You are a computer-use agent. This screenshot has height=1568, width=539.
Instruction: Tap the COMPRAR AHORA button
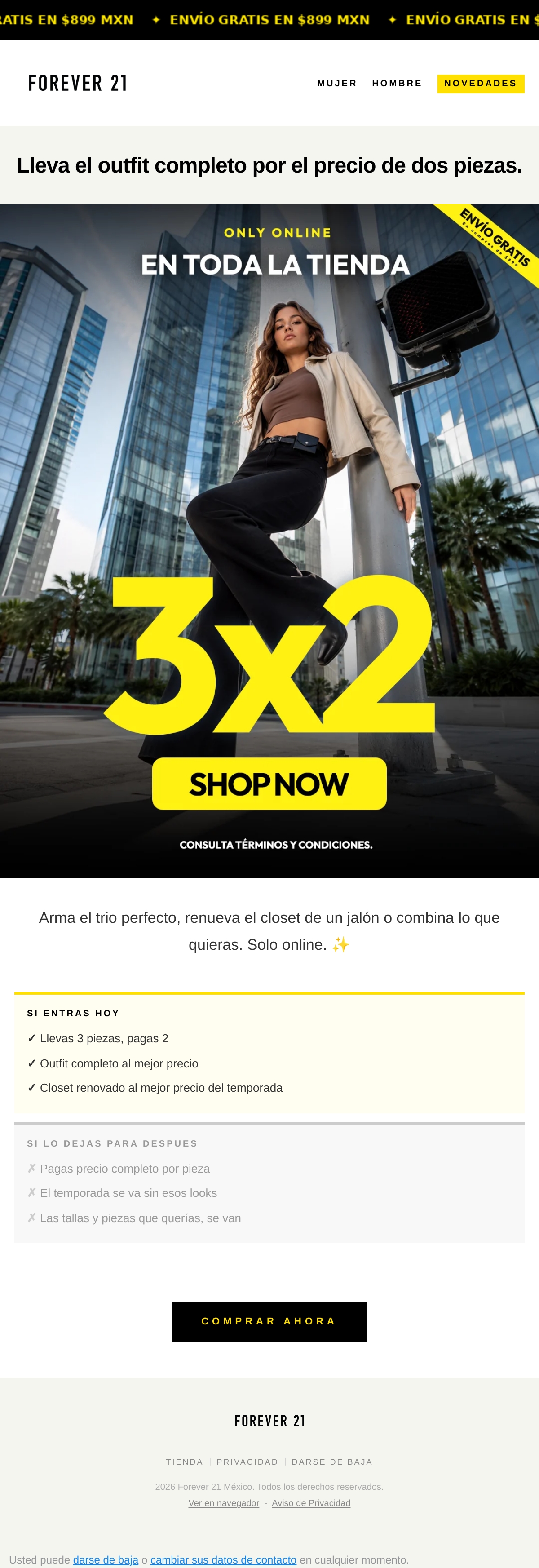(269, 1321)
